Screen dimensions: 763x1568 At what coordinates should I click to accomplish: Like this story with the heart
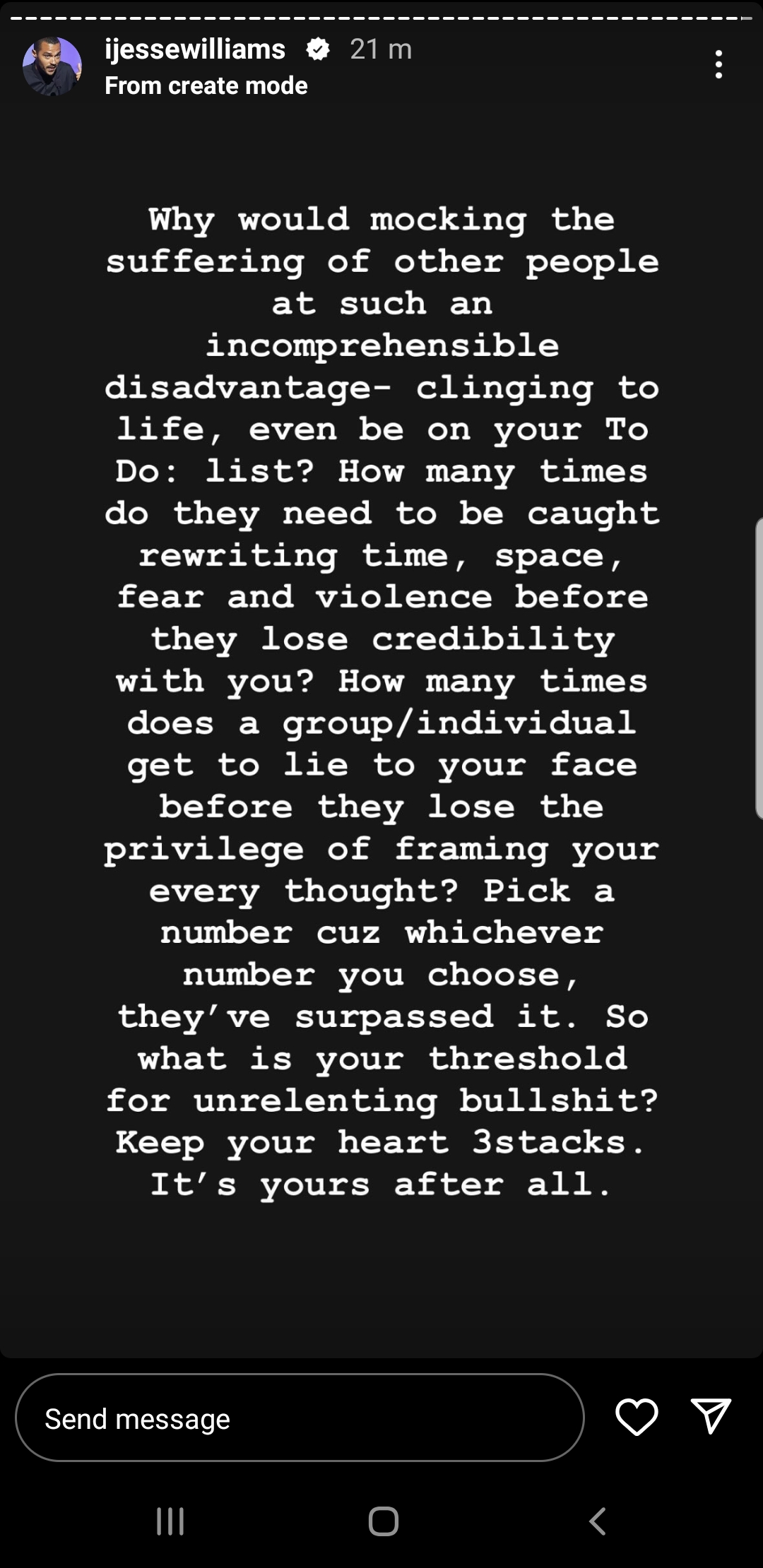point(637,1418)
